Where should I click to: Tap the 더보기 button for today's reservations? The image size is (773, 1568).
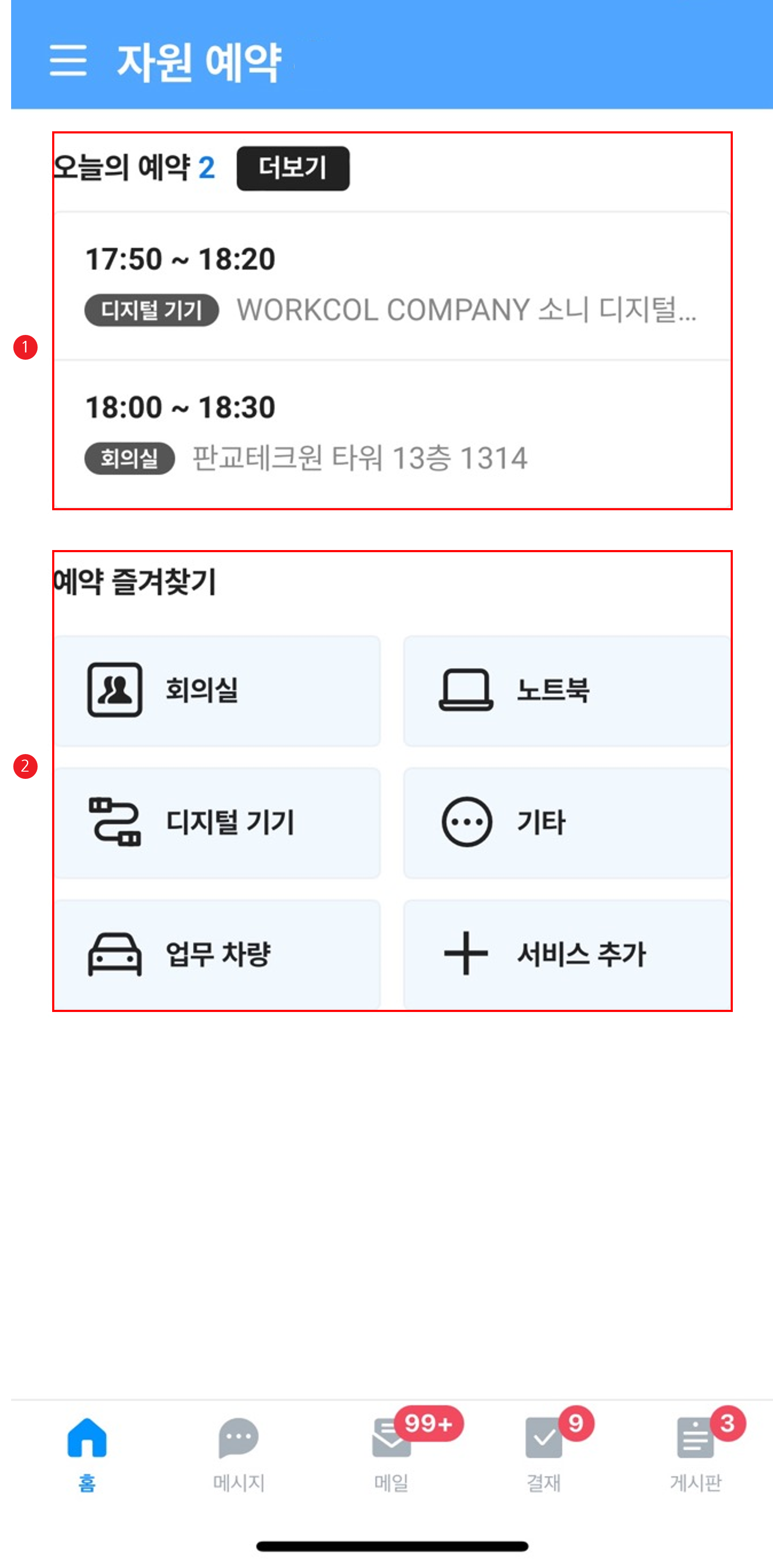pyautogui.click(x=293, y=168)
